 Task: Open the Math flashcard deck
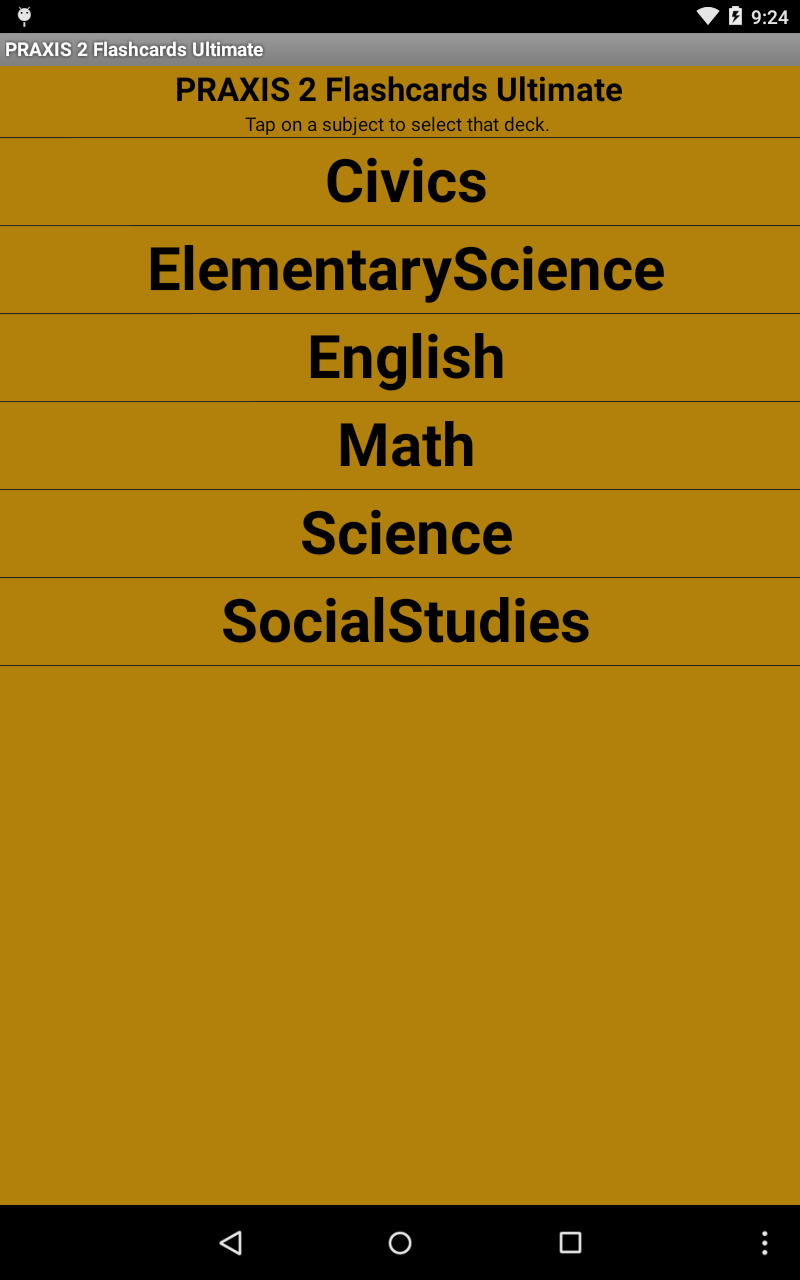(406, 445)
